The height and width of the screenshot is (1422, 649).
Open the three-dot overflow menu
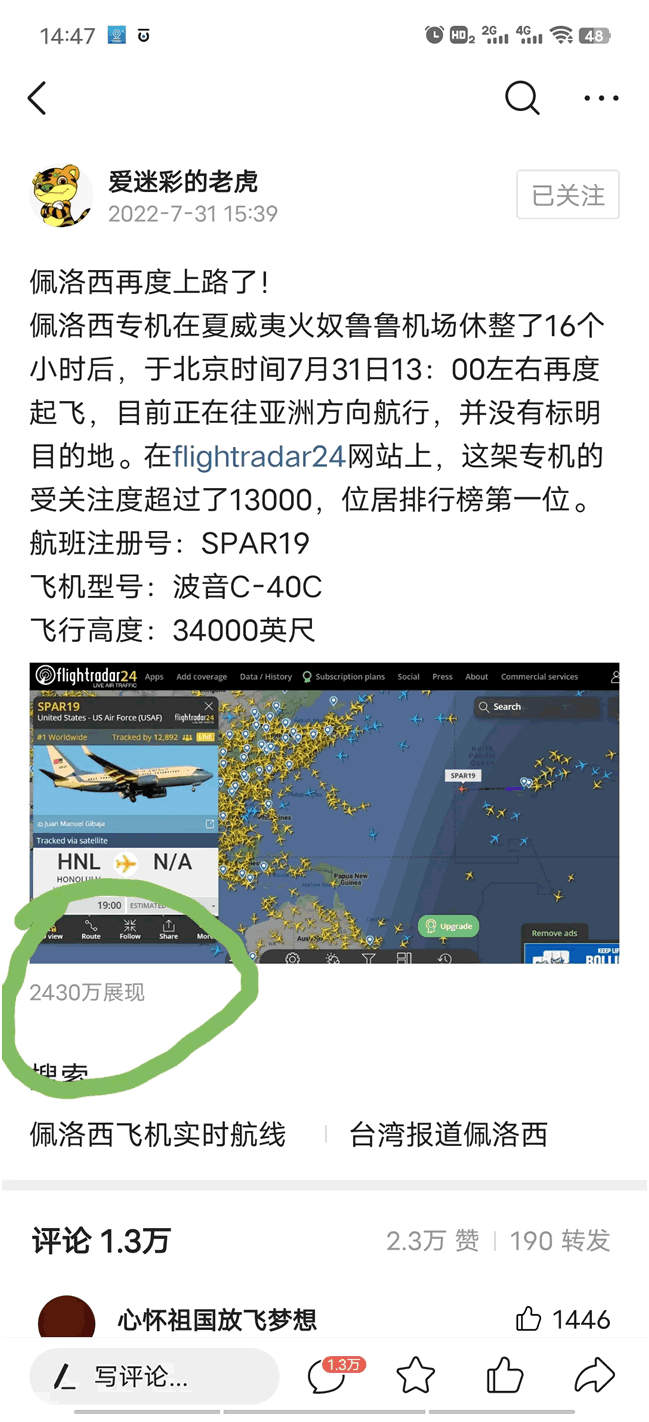pyautogui.click(x=600, y=98)
